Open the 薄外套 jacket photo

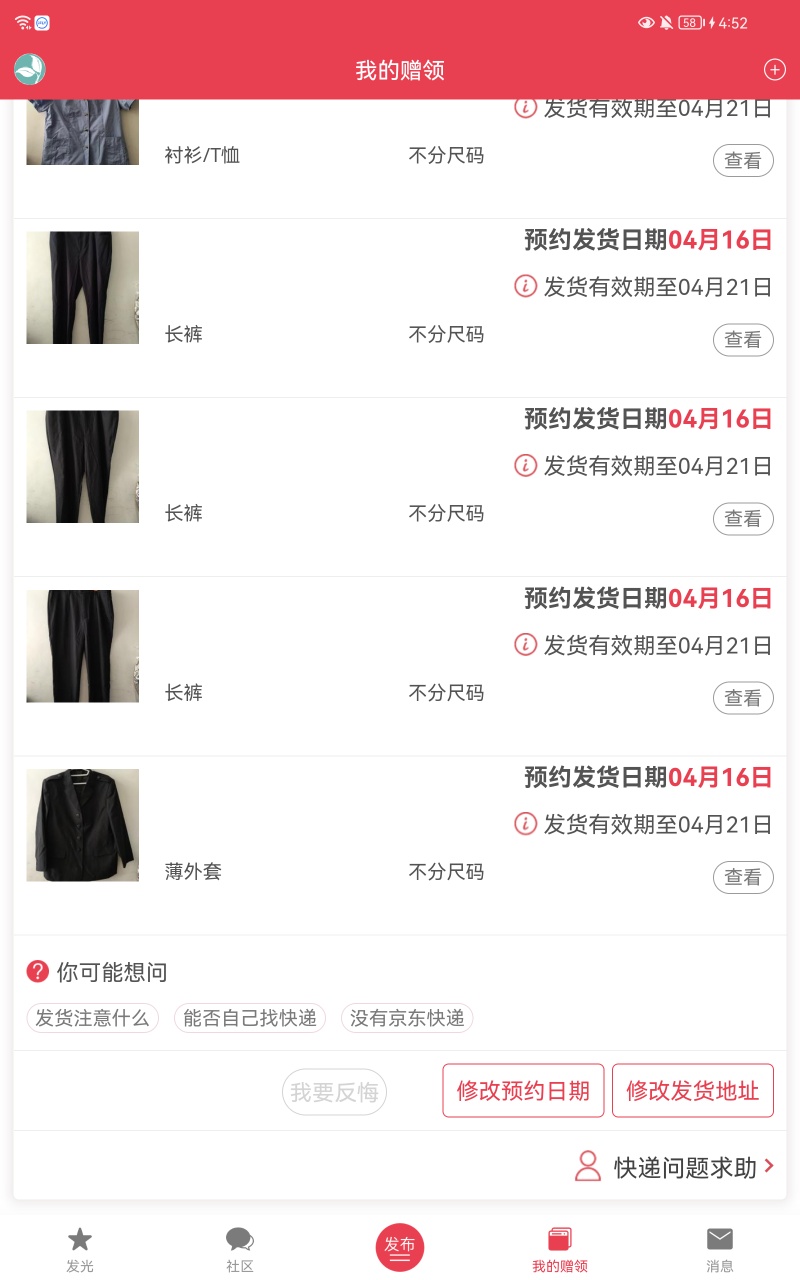pyautogui.click(x=83, y=825)
